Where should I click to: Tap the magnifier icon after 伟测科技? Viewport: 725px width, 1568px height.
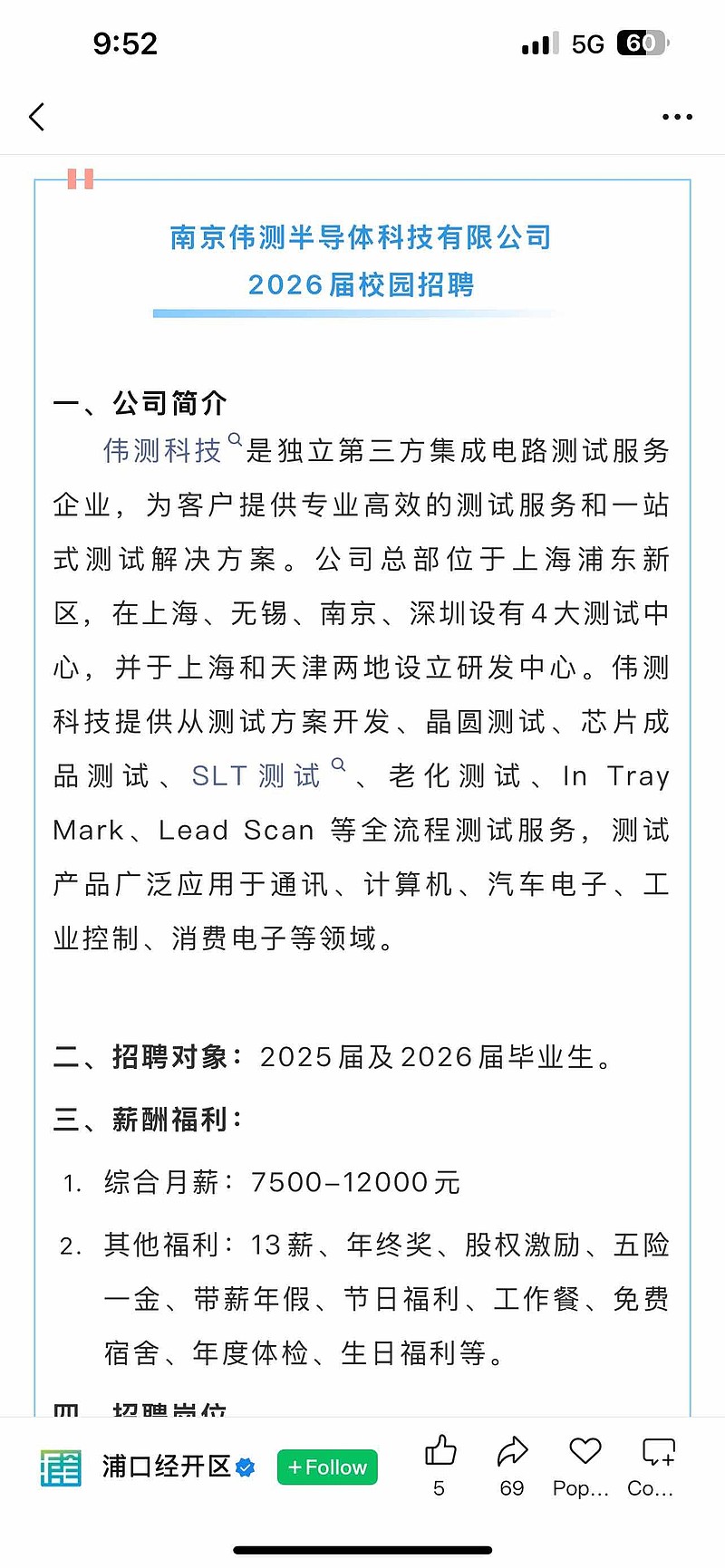(x=233, y=438)
